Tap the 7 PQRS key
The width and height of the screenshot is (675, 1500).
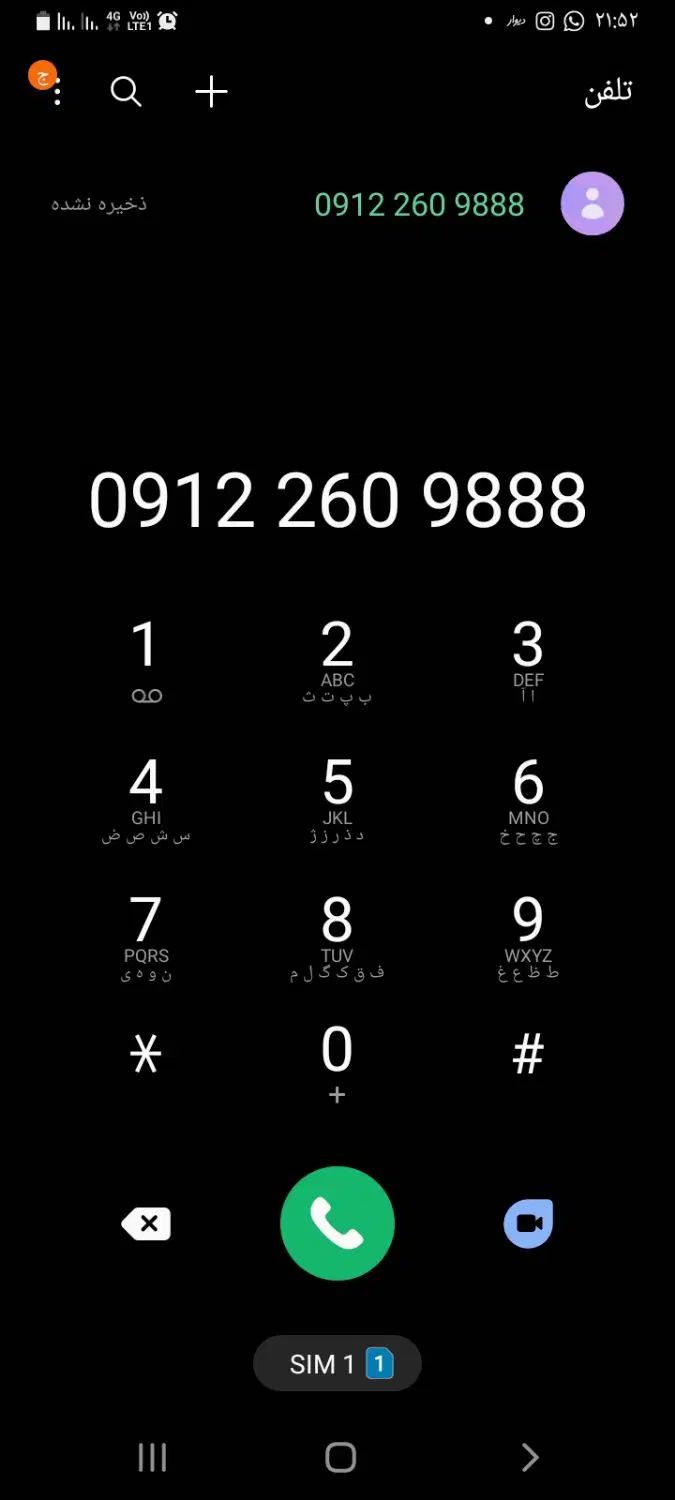coord(146,935)
